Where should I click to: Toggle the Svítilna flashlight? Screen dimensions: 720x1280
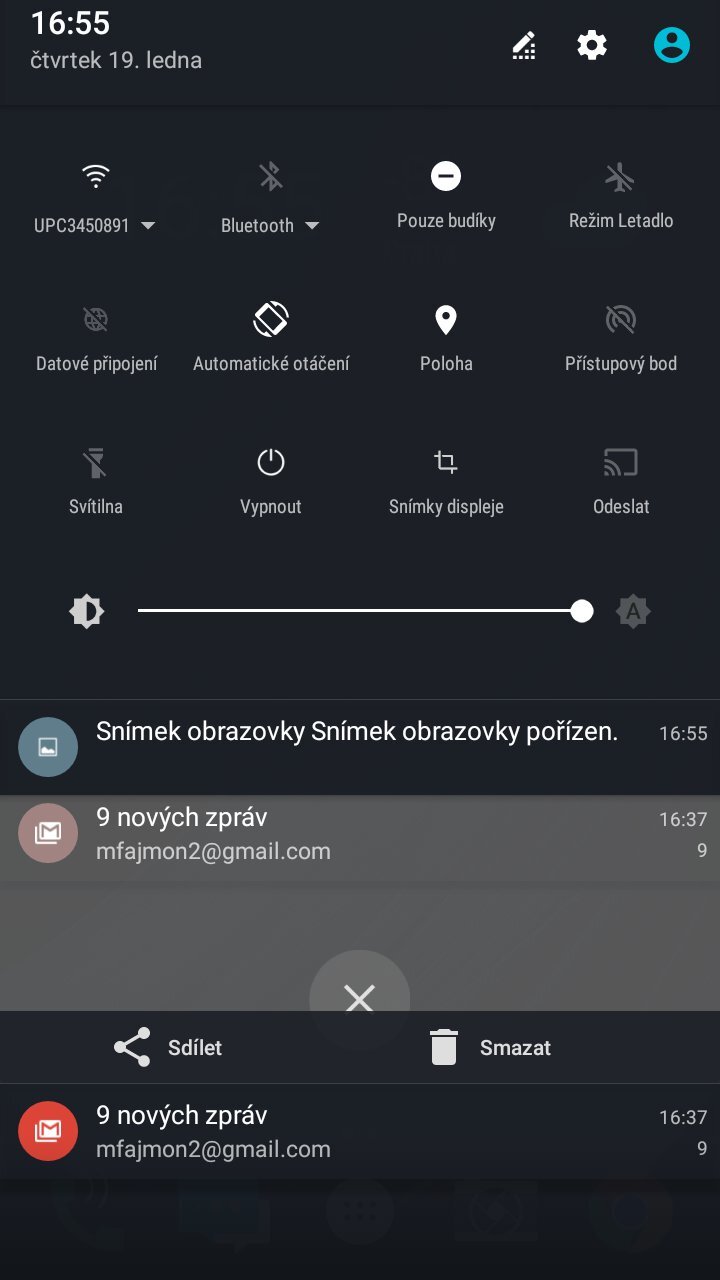pos(95,462)
